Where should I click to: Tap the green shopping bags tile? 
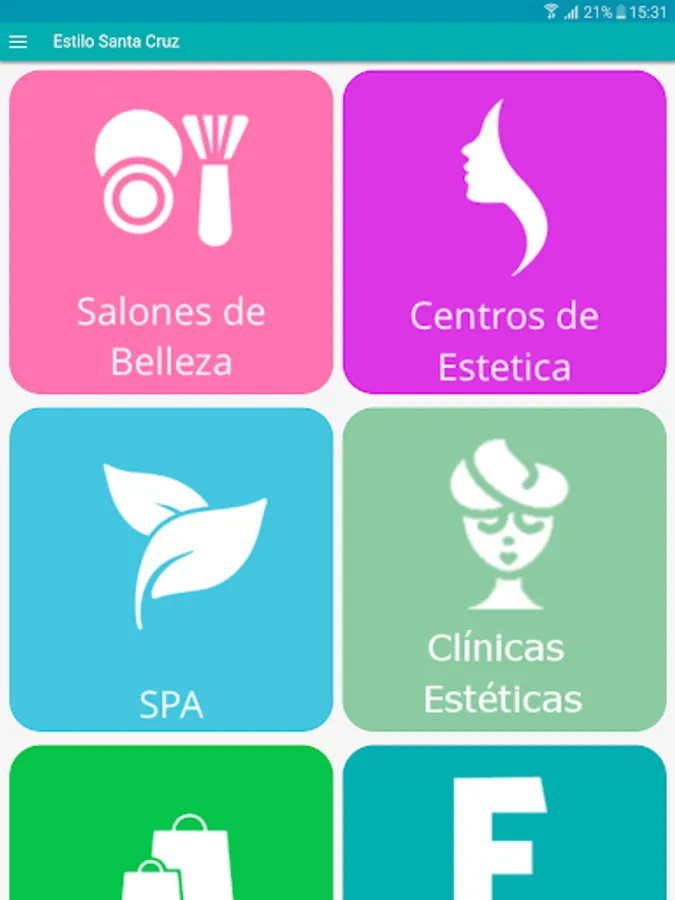pyautogui.click(x=171, y=824)
